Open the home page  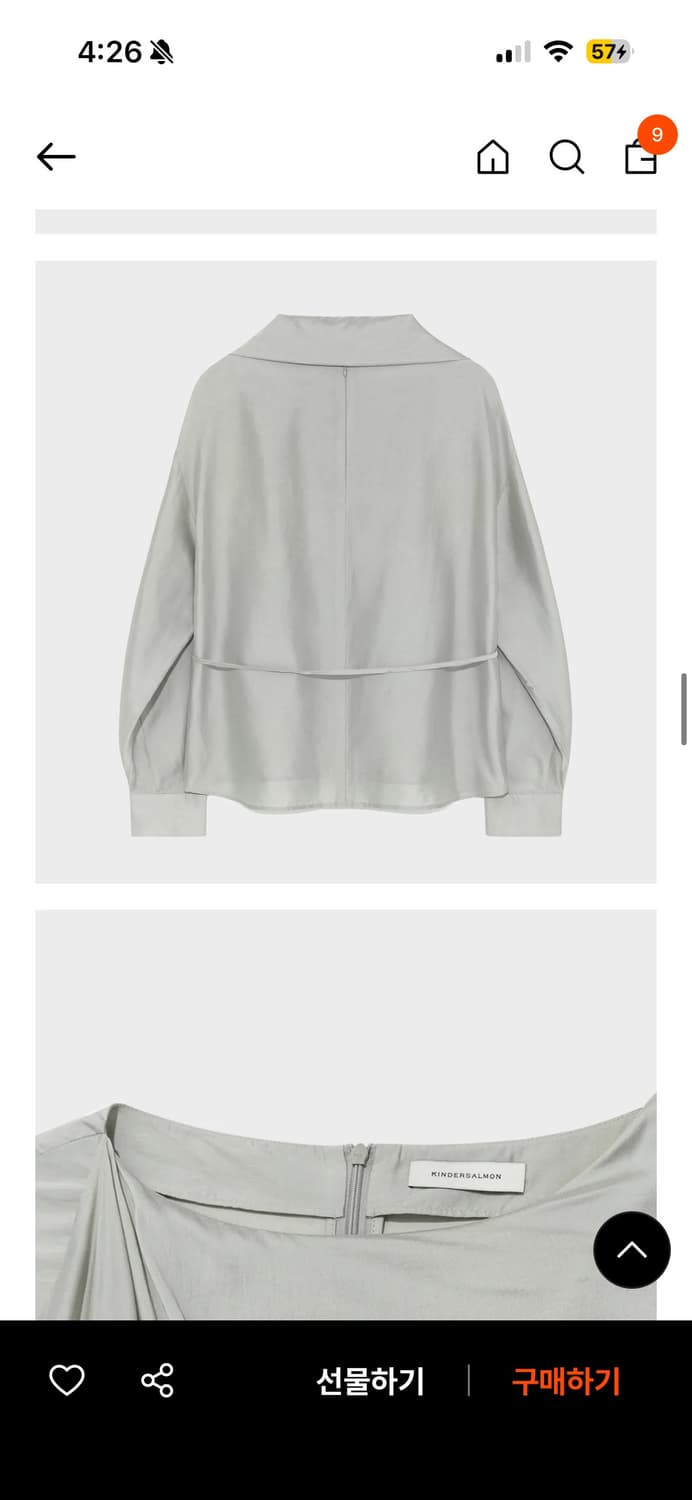(492, 157)
